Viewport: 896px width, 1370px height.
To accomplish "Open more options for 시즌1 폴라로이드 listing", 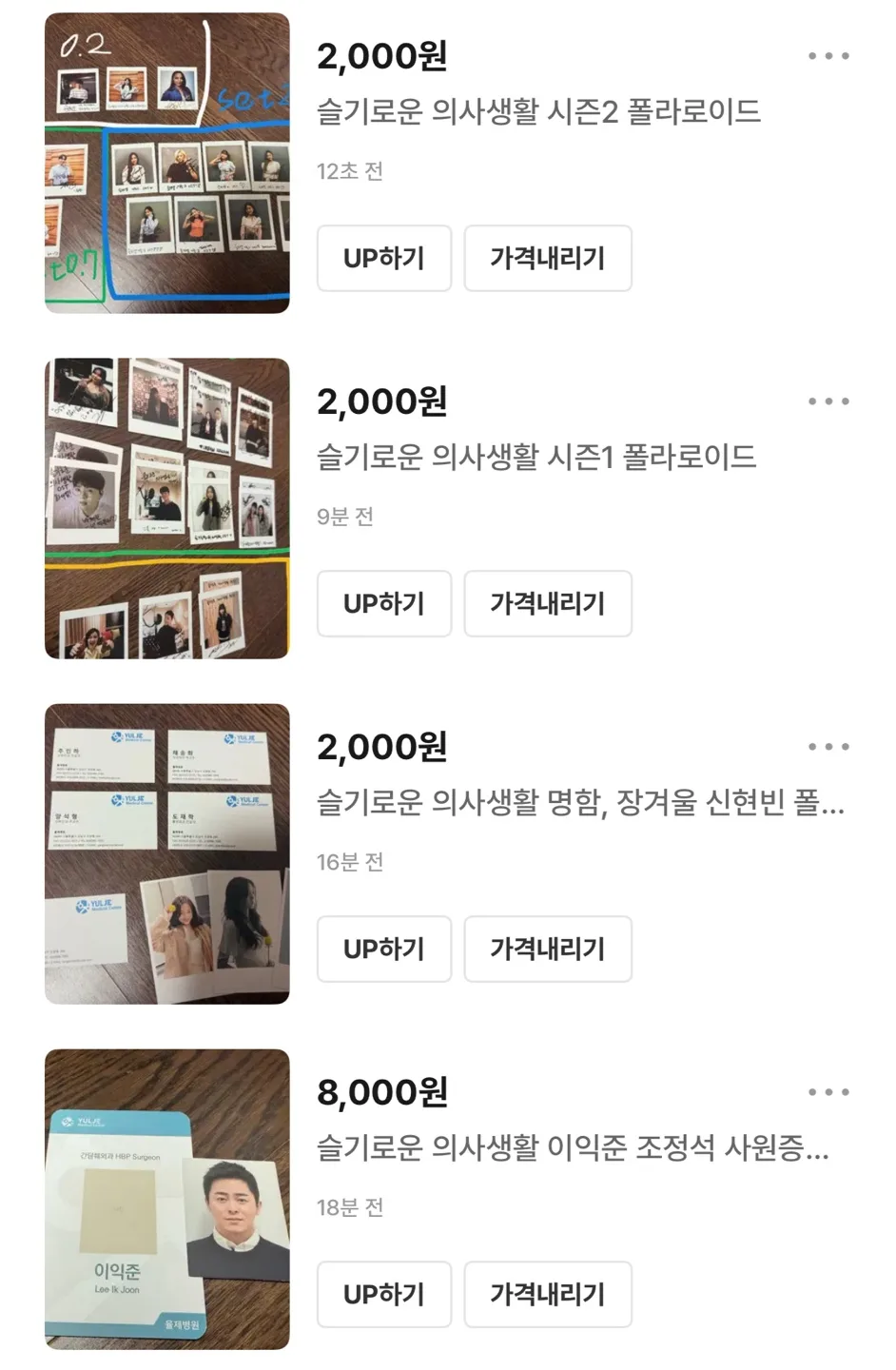I will 828,401.
